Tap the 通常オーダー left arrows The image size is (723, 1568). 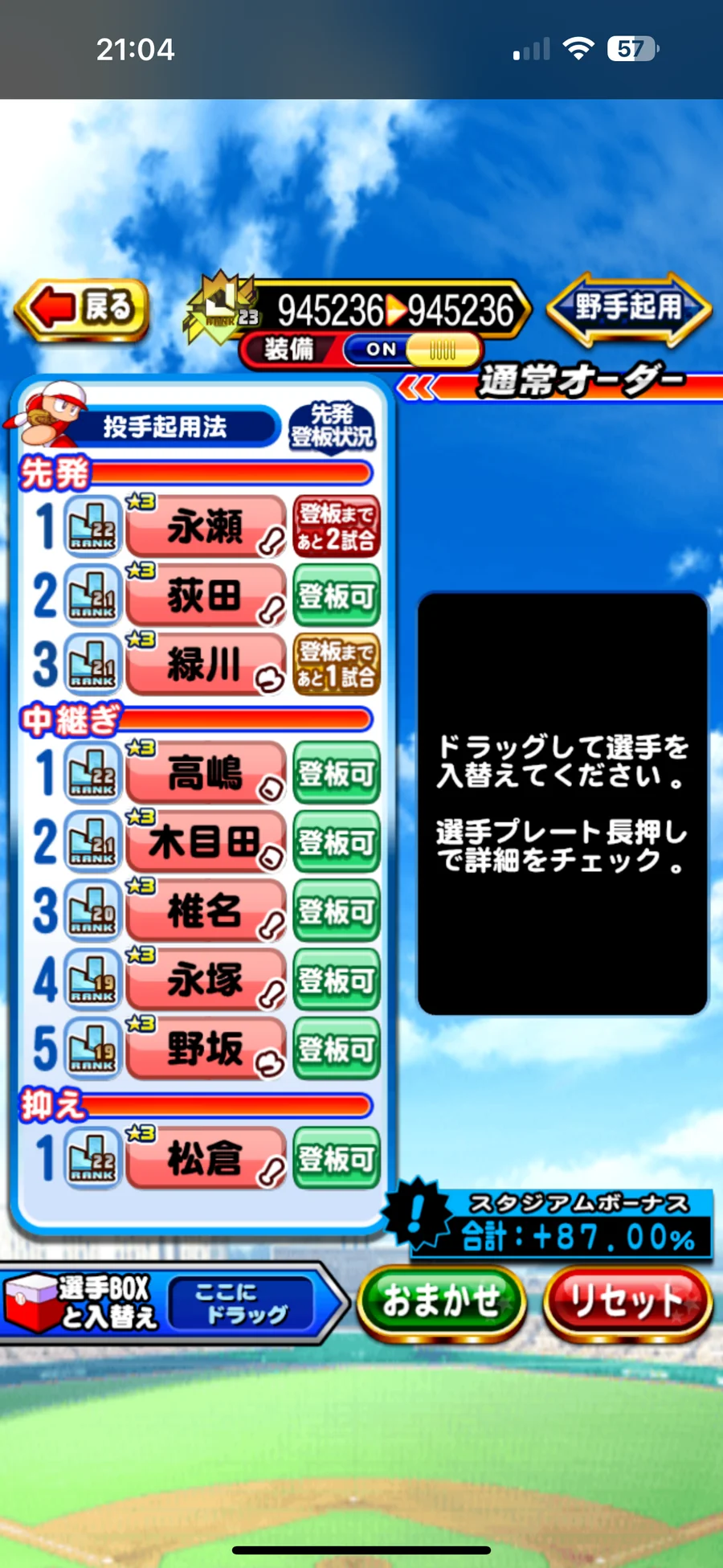click(x=416, y=388)
